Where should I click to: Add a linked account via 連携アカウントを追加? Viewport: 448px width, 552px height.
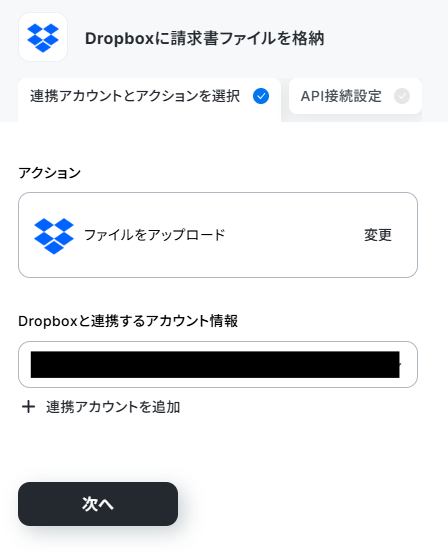pyautogui.click(x=101, y=407)
